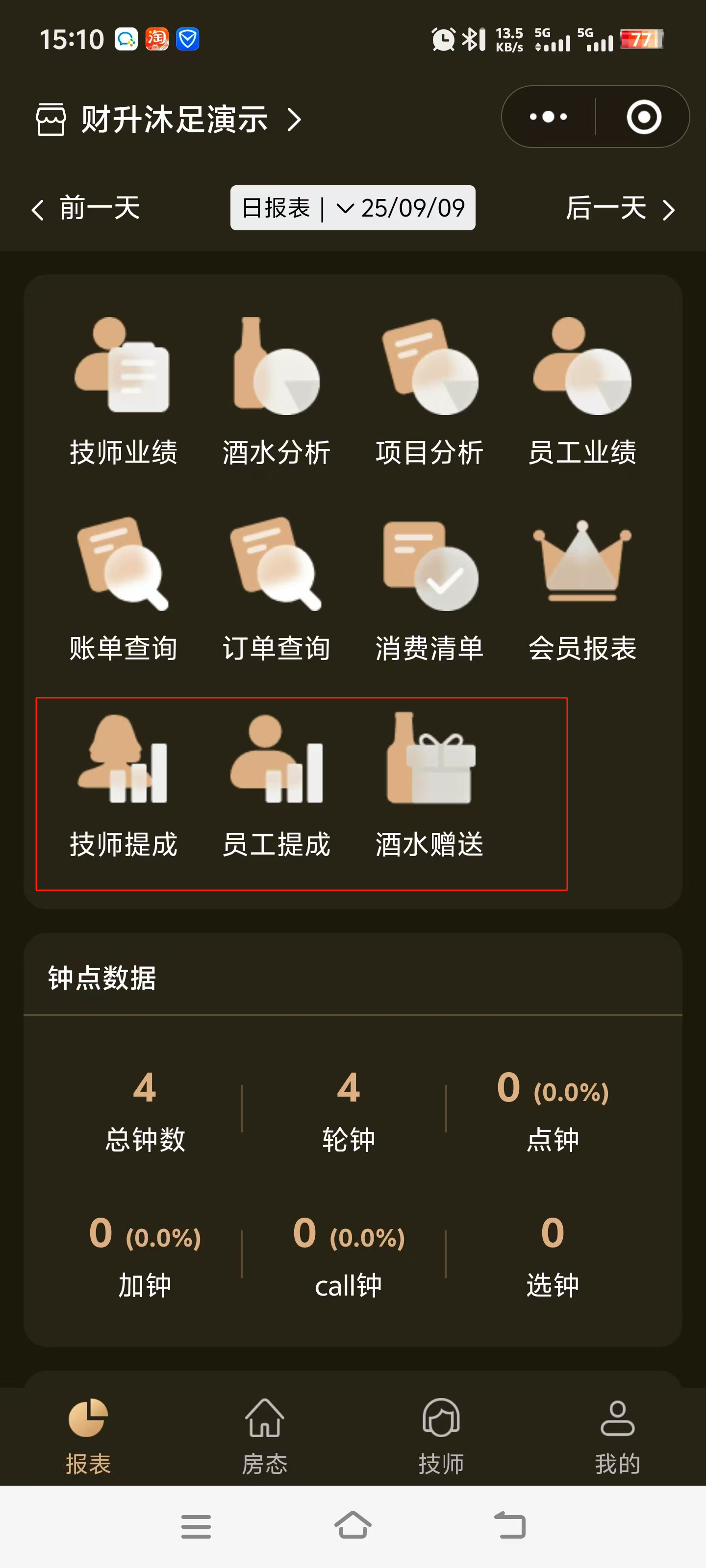This screenshot has width=706, height=1568.
Task: Open 会员报表
Action: pyautogui.click(x=582, y=588)
